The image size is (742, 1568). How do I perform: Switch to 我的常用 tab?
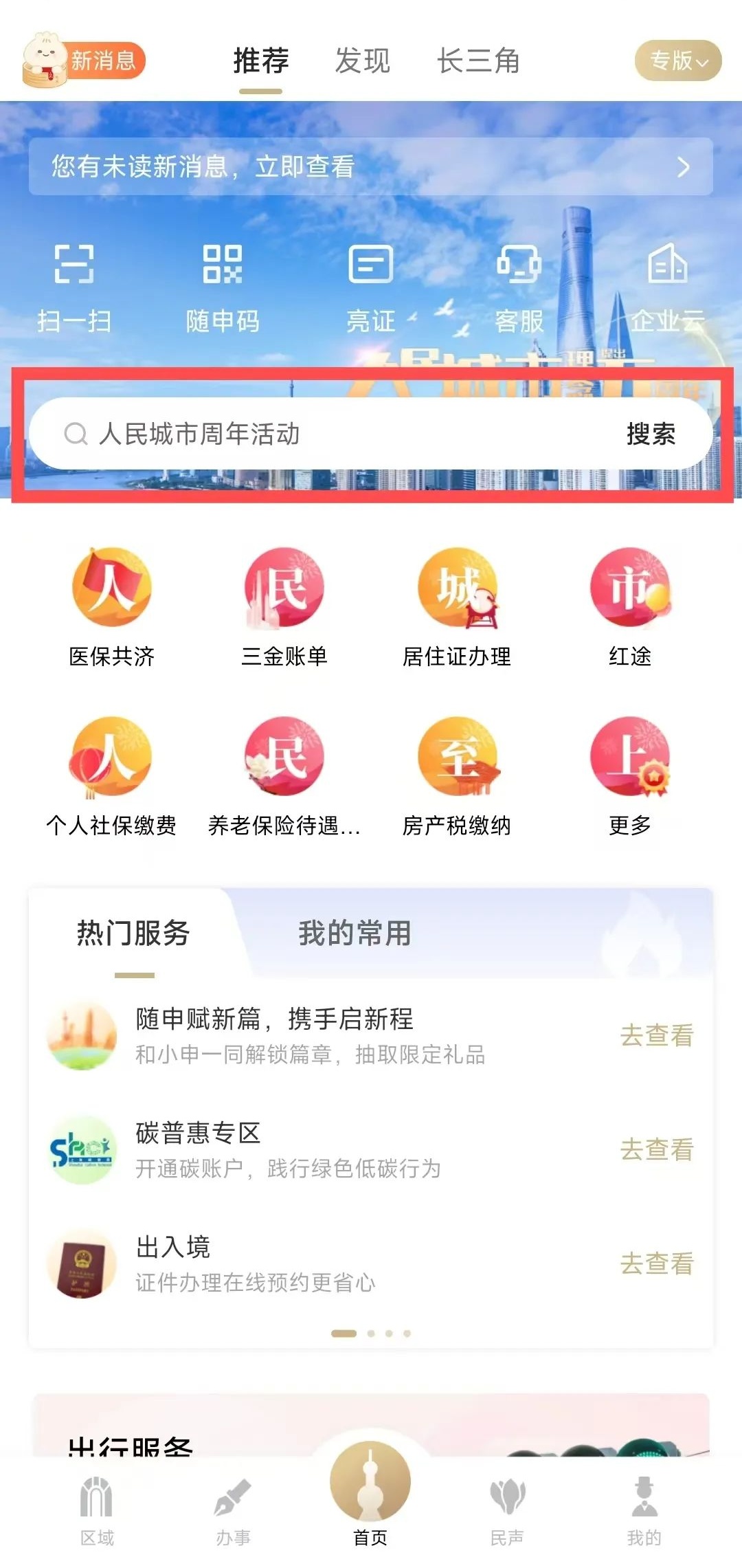(355, 934)
